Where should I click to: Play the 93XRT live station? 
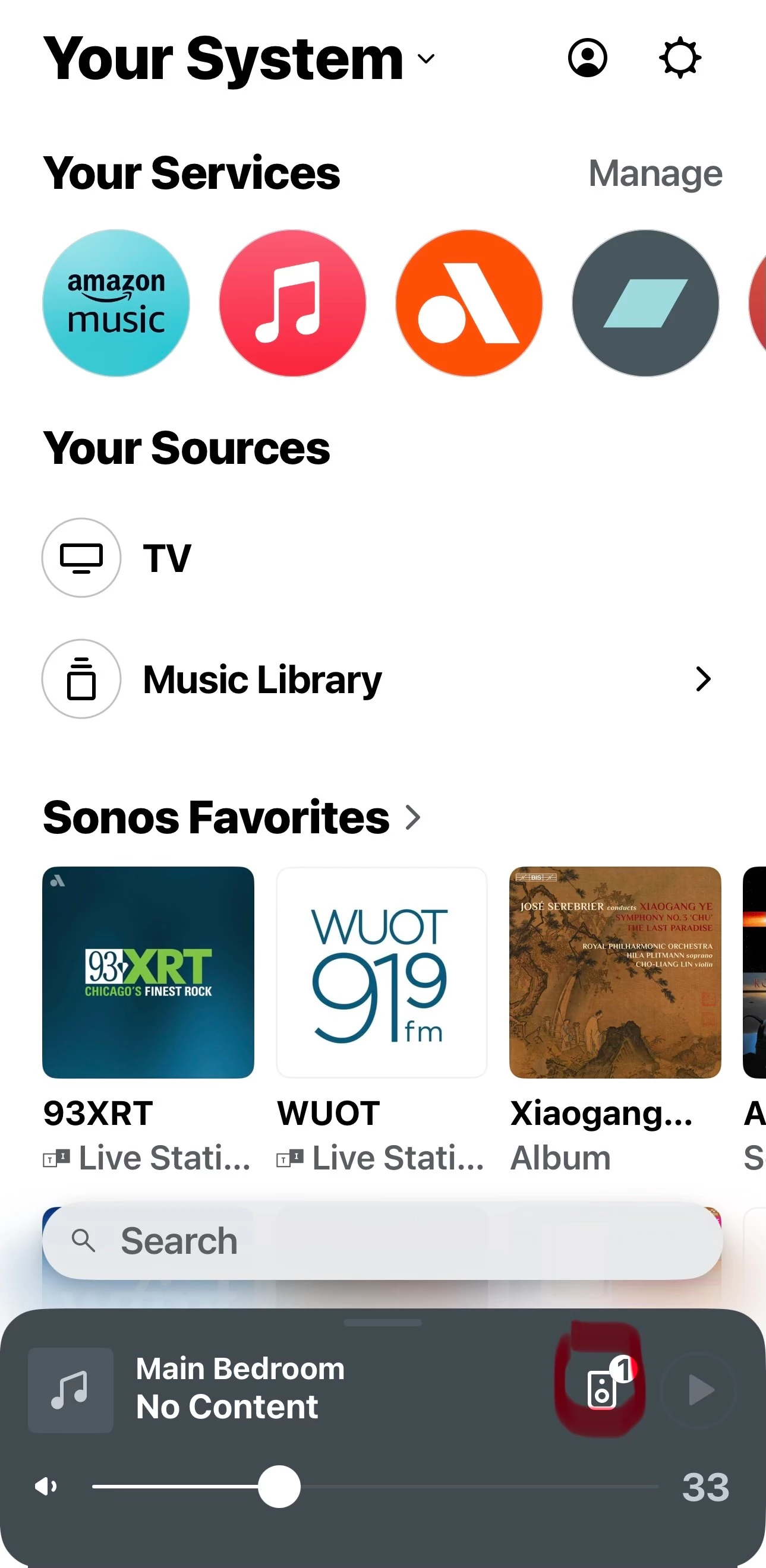pos(148,972)
